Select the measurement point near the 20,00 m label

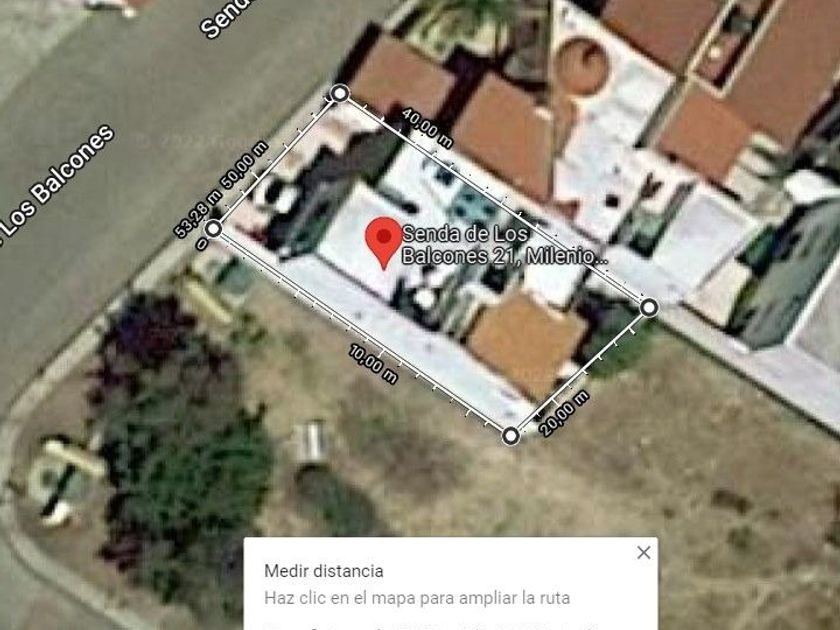[x=511, y=436]
